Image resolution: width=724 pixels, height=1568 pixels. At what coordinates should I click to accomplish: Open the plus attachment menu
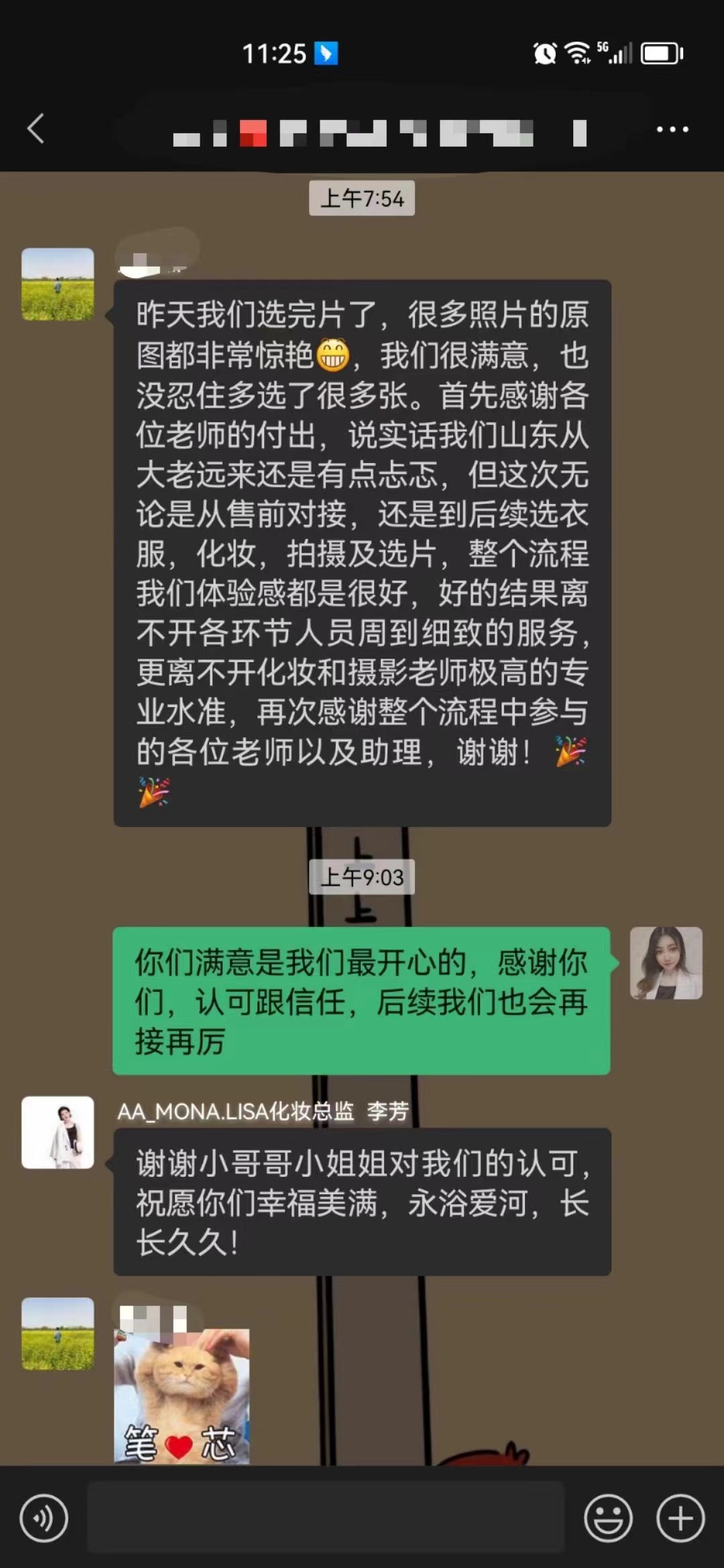coord(680,1518)
